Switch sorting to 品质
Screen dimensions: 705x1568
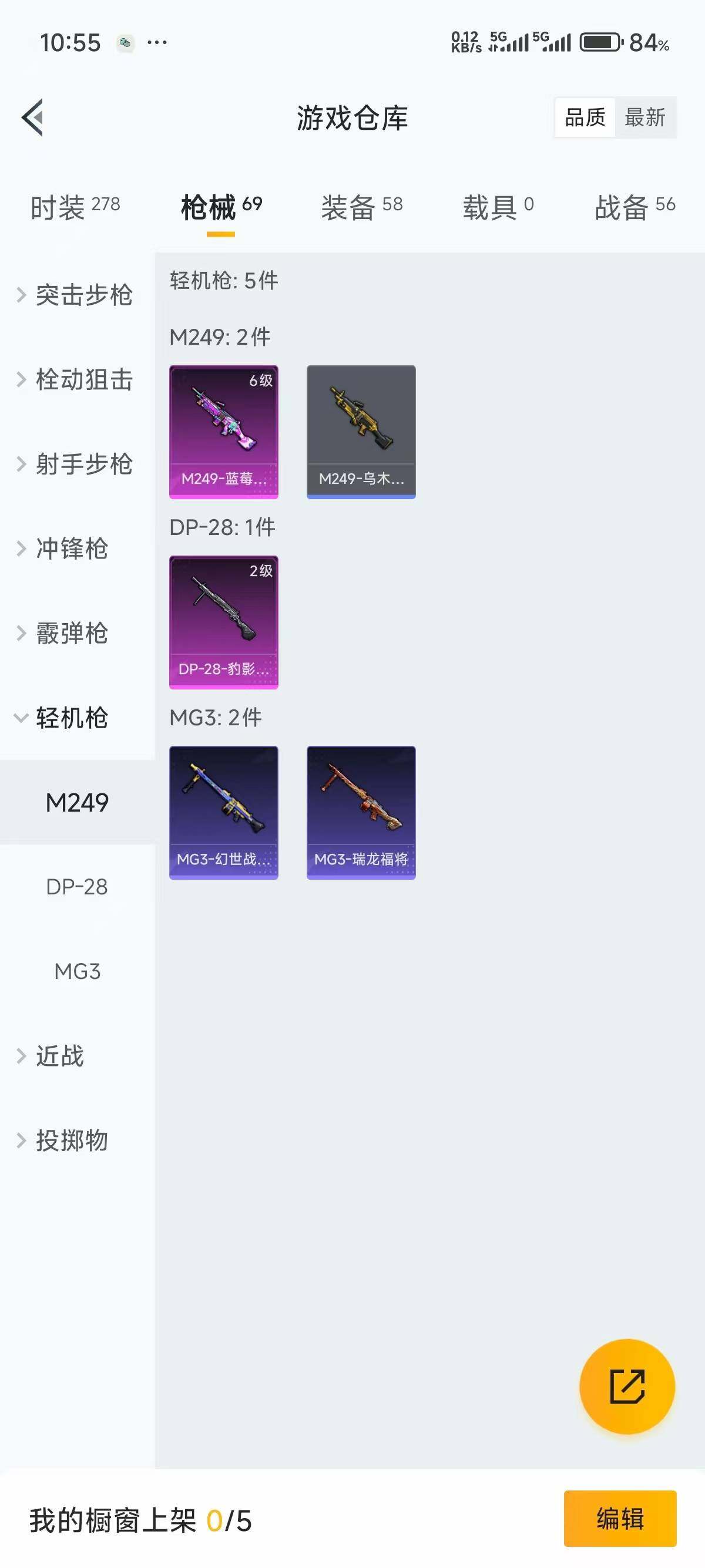point(584,117)
